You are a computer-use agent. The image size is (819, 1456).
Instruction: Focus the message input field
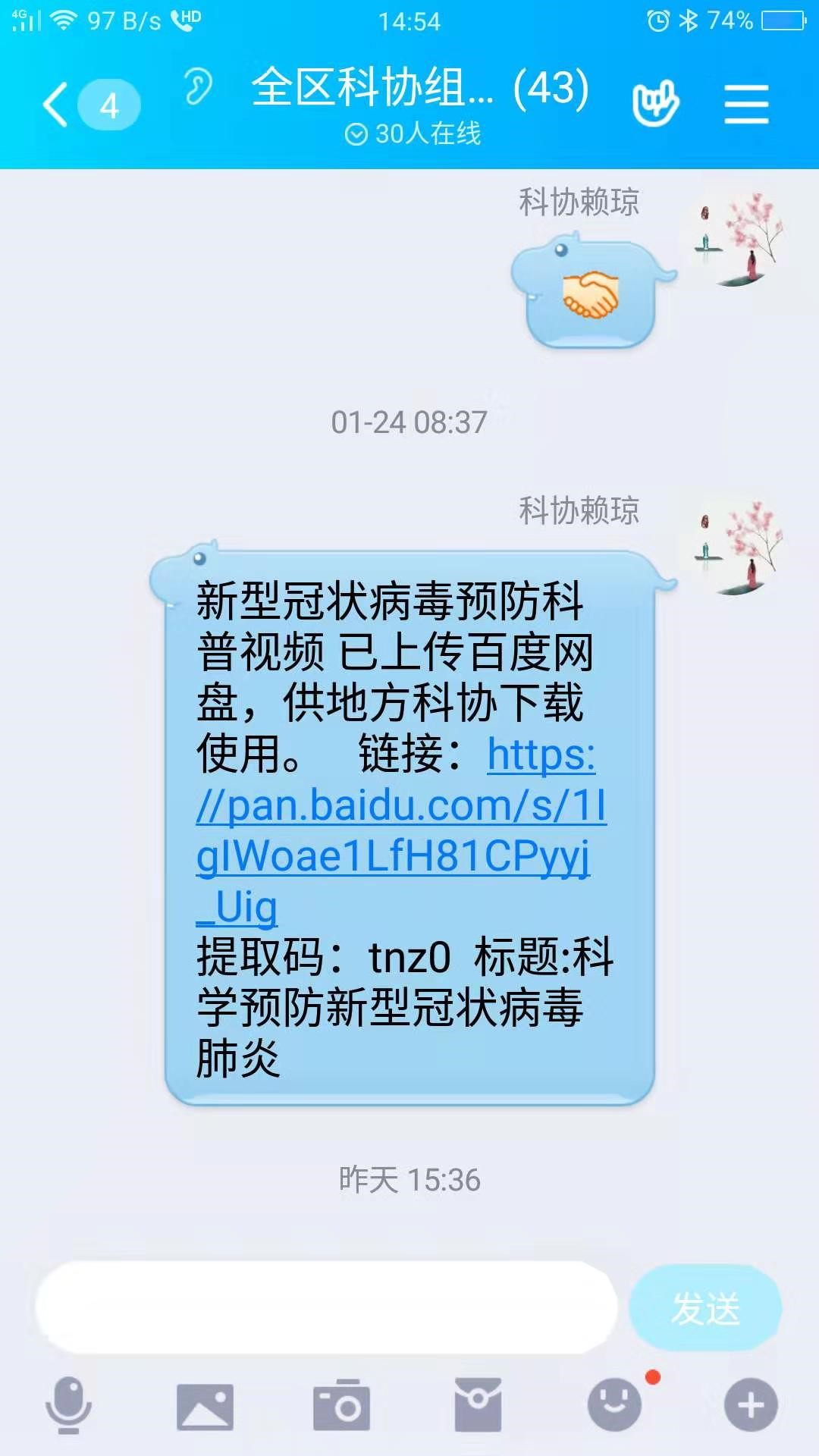tap(326, 1307)
